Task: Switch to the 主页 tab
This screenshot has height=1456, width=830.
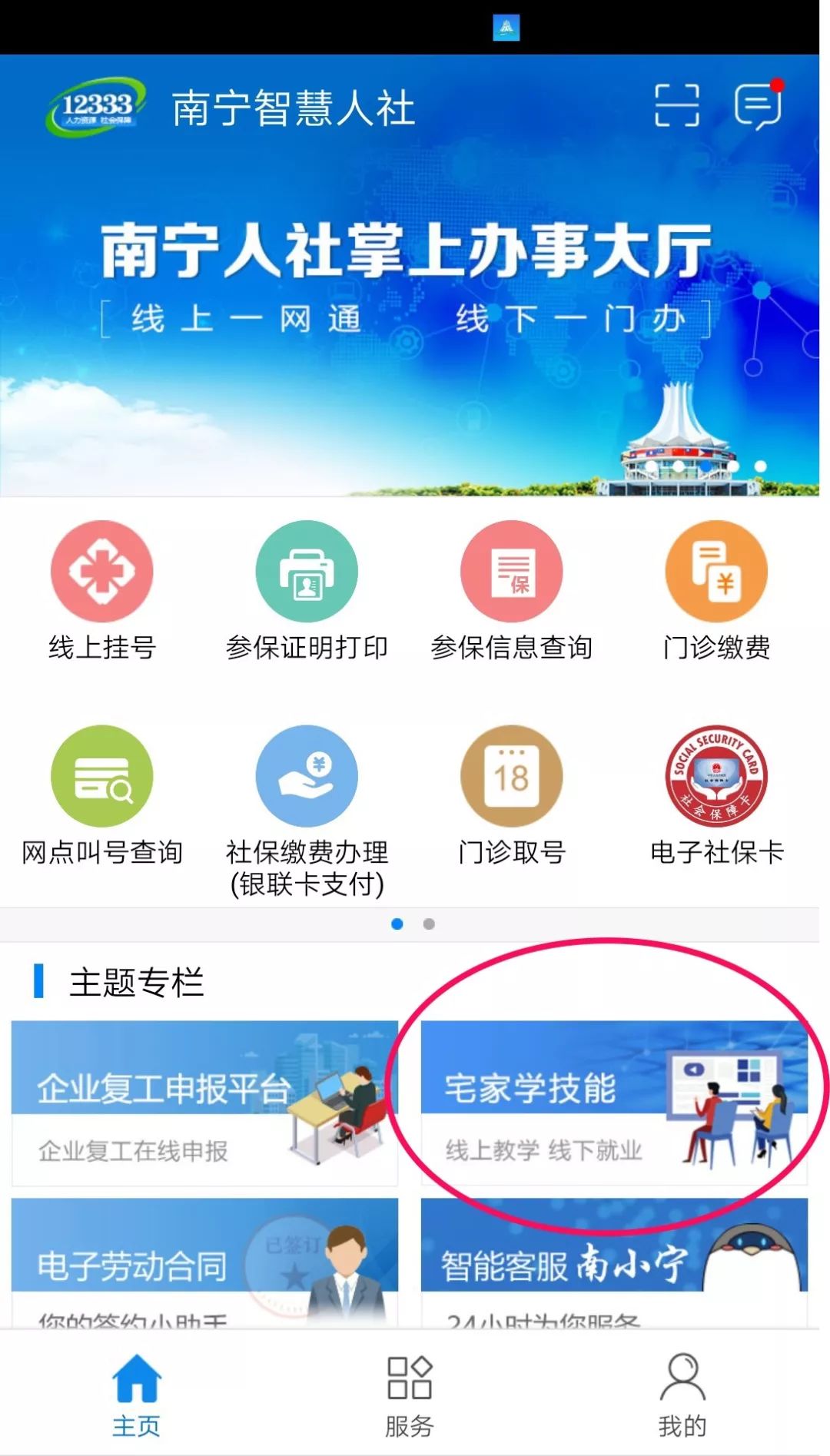Action: coord(136,1395)
